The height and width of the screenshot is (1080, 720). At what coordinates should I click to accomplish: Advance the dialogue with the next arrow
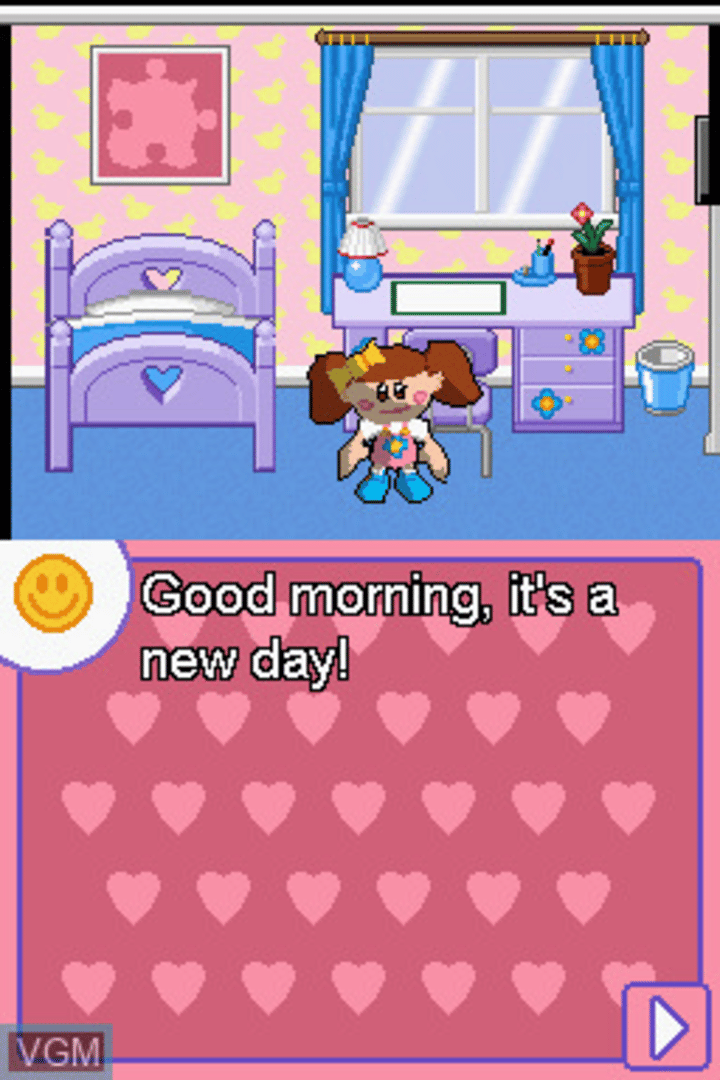(x=667, y=1026)
